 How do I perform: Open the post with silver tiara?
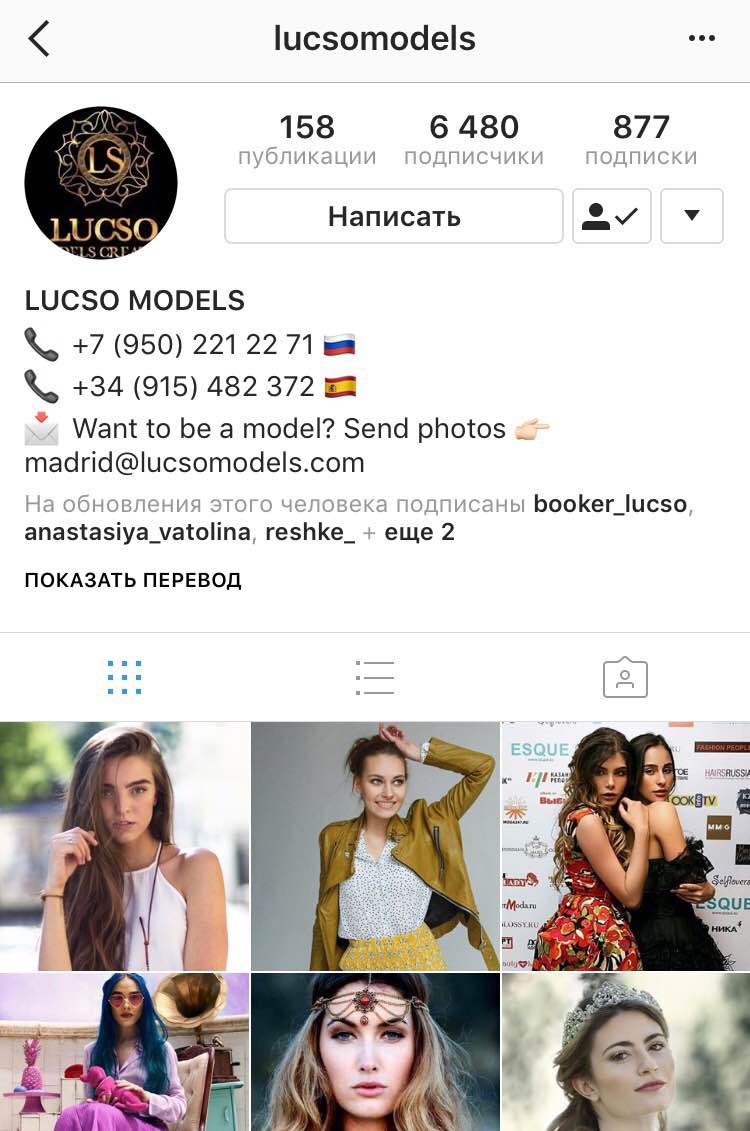626,1052
